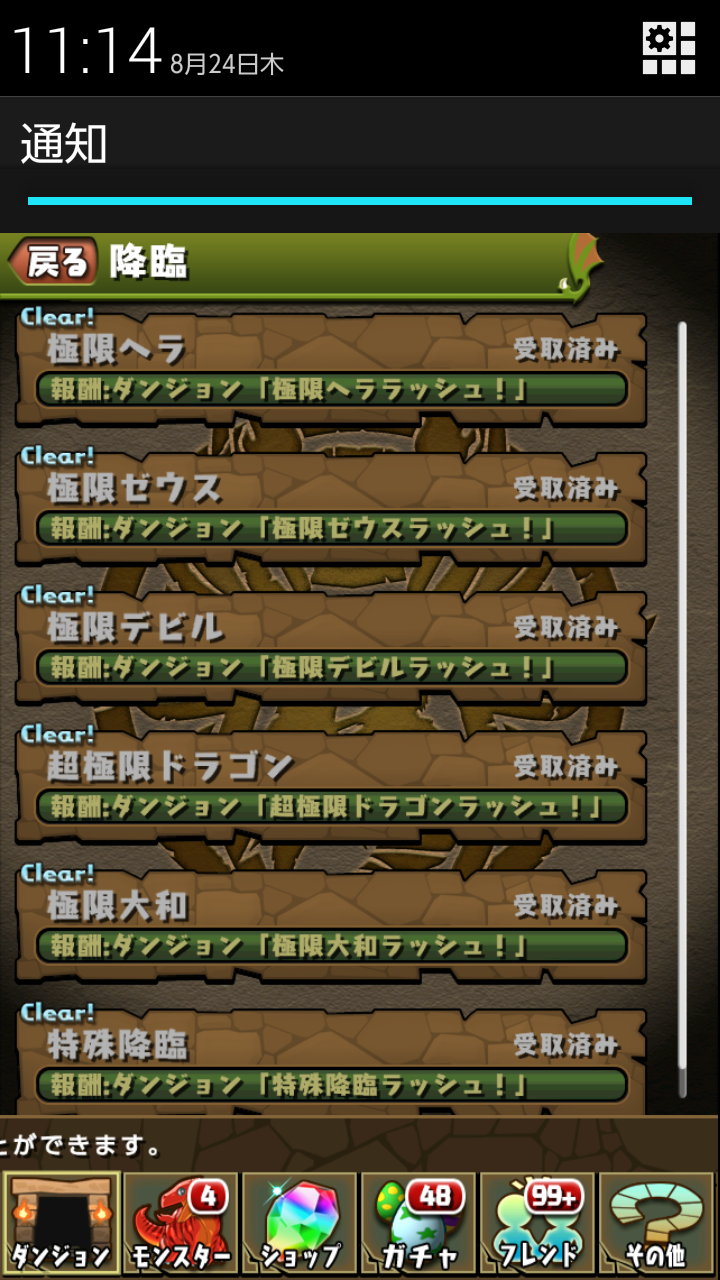Image resolution: width=720 pixels, height=1280 pixels.
Task: Open the 極限大和 row
Action: (x=331, y=924)
